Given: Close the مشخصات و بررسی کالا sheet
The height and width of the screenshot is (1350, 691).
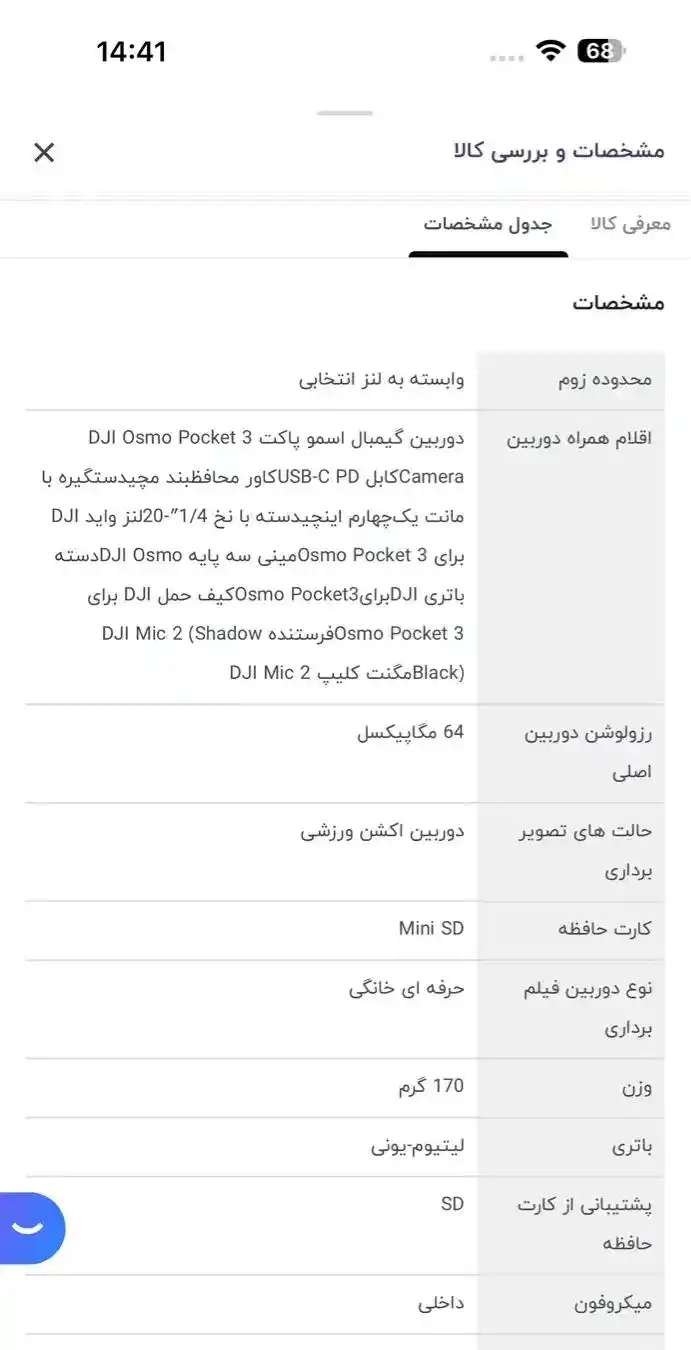Looking at the screenshot, I should click(44, 152).
